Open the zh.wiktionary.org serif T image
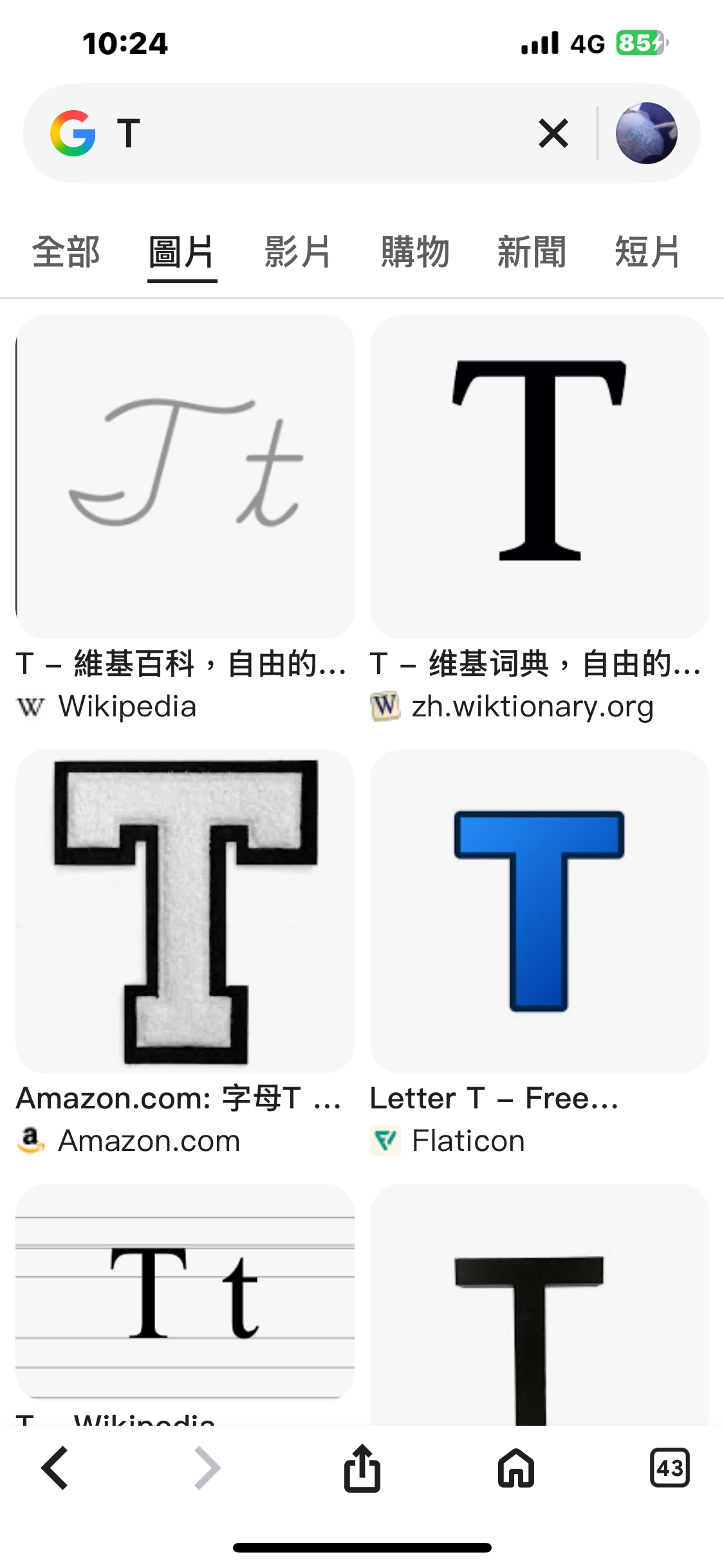Image resolution: width=724 pixels, height=1568 pixels. (x=539, y=476)
